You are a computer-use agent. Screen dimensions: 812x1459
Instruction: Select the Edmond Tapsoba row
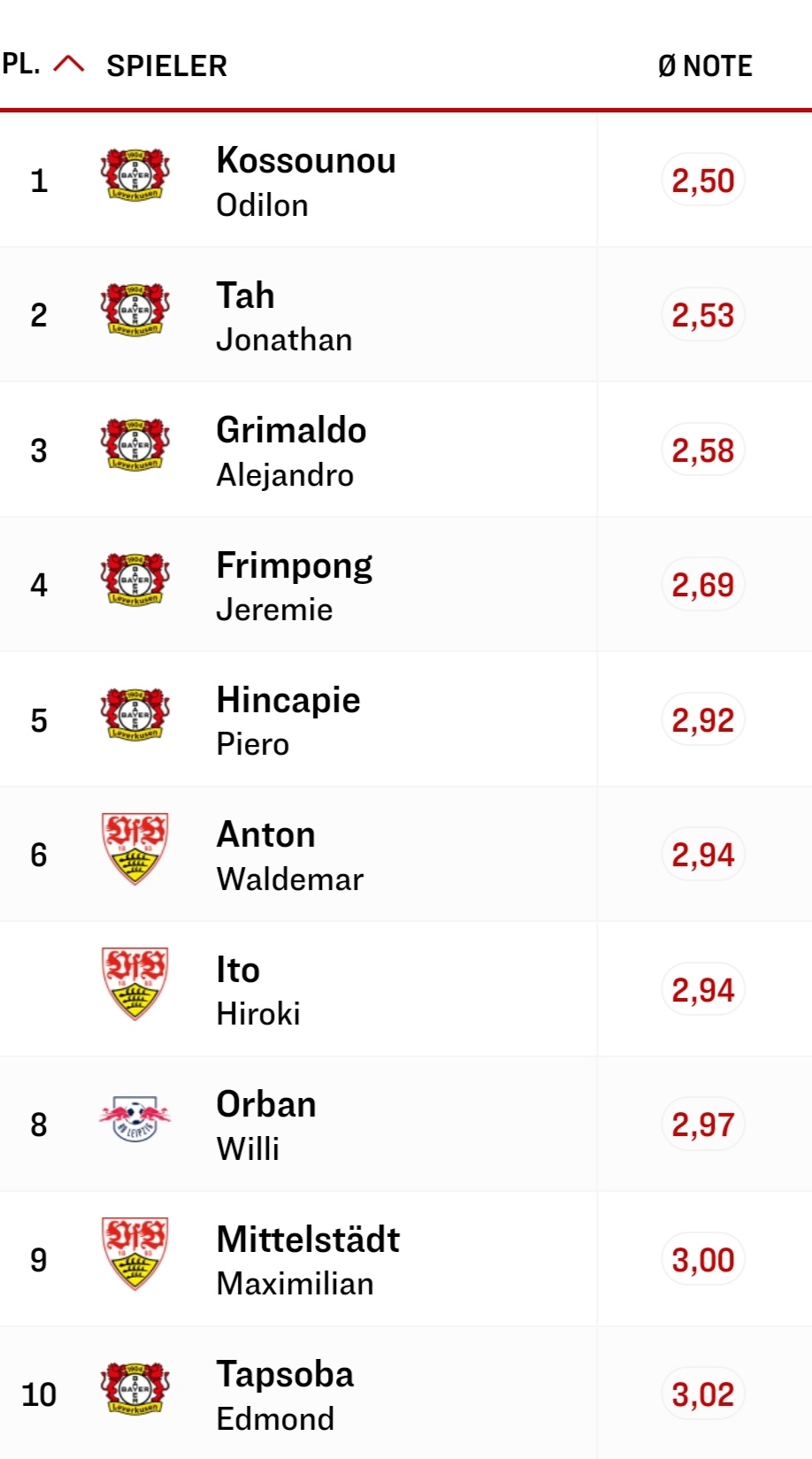406,1393
